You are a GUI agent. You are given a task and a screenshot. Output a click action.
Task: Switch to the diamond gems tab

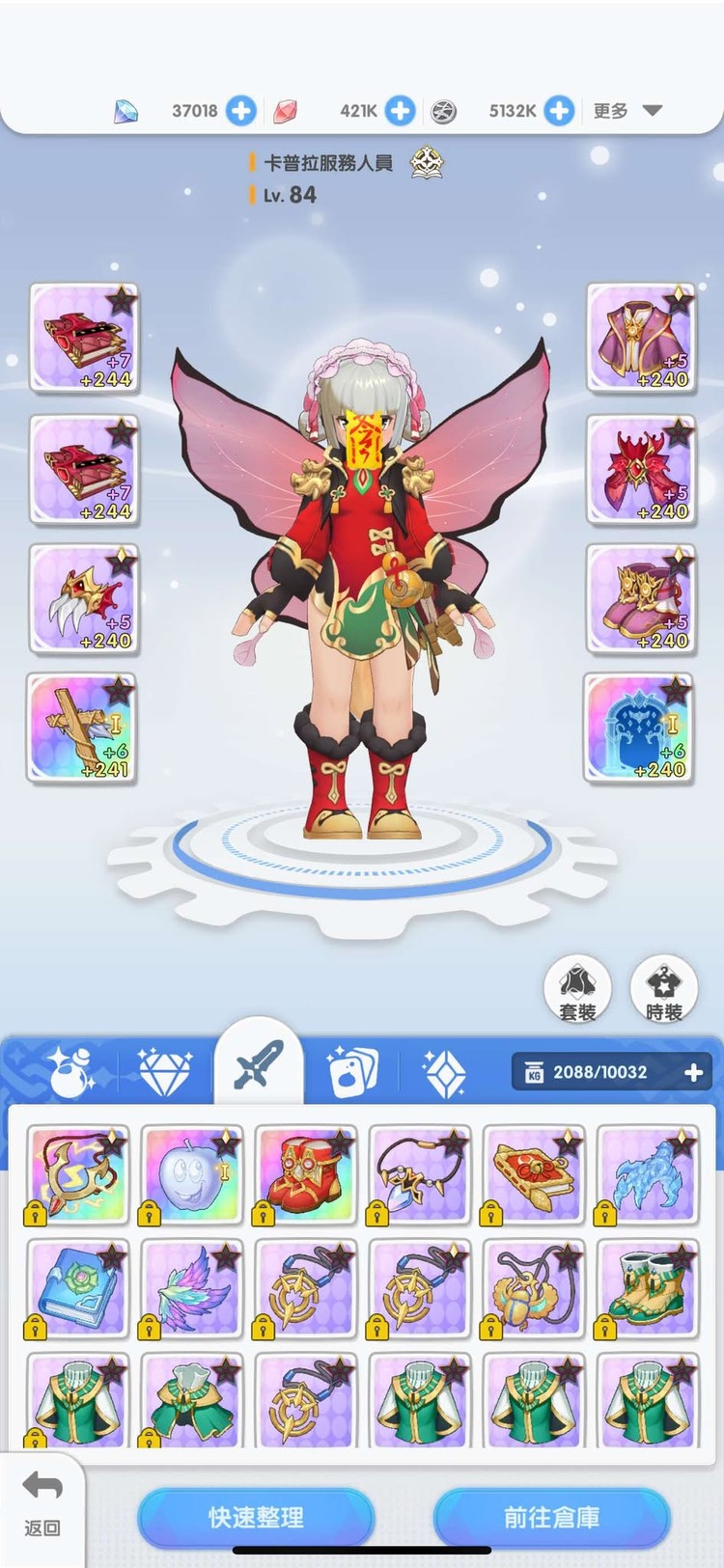click(164, 1071)
